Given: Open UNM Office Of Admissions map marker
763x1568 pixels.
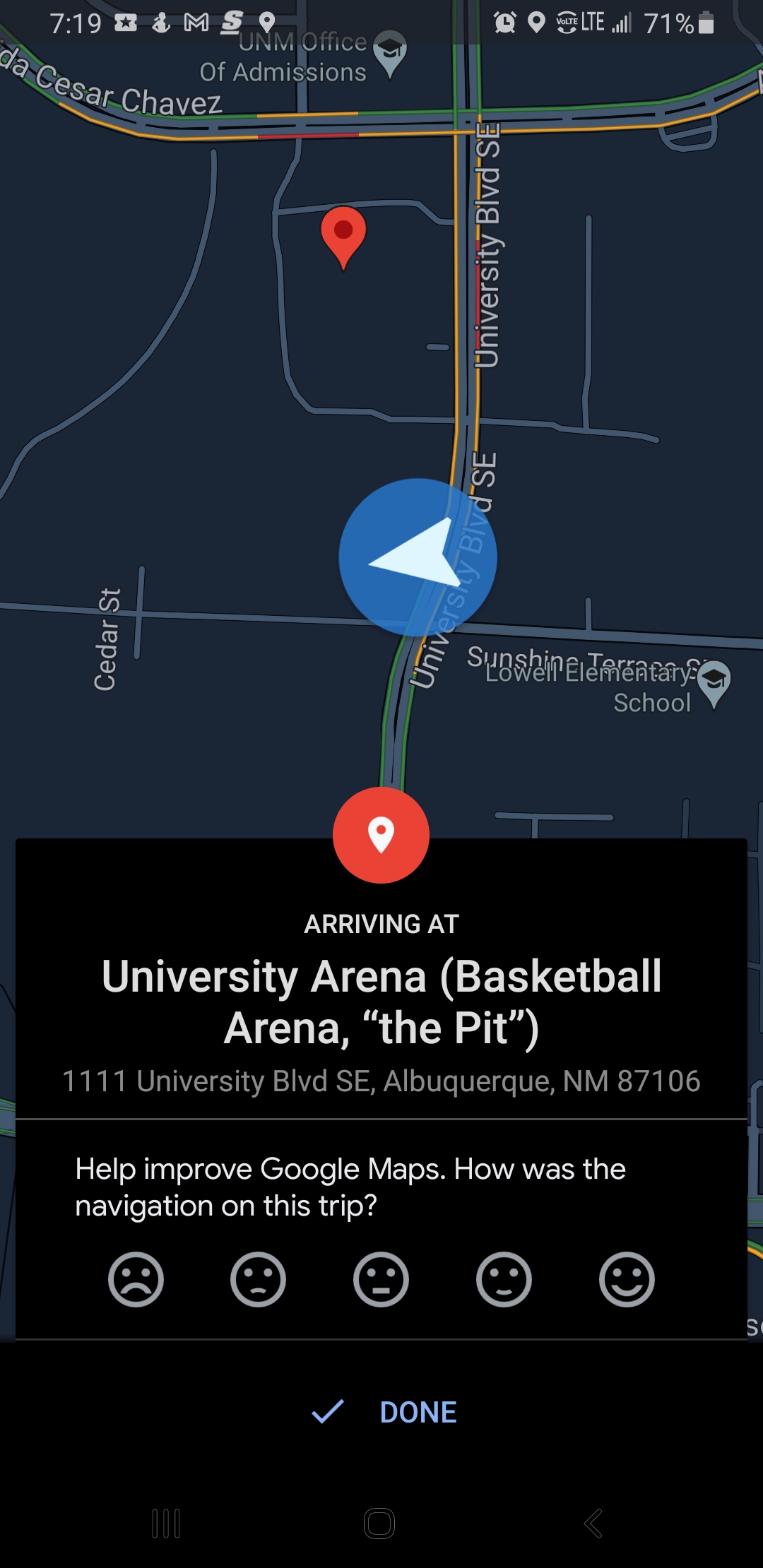Looking at the screenshot, I should click(x=389, y=53).
